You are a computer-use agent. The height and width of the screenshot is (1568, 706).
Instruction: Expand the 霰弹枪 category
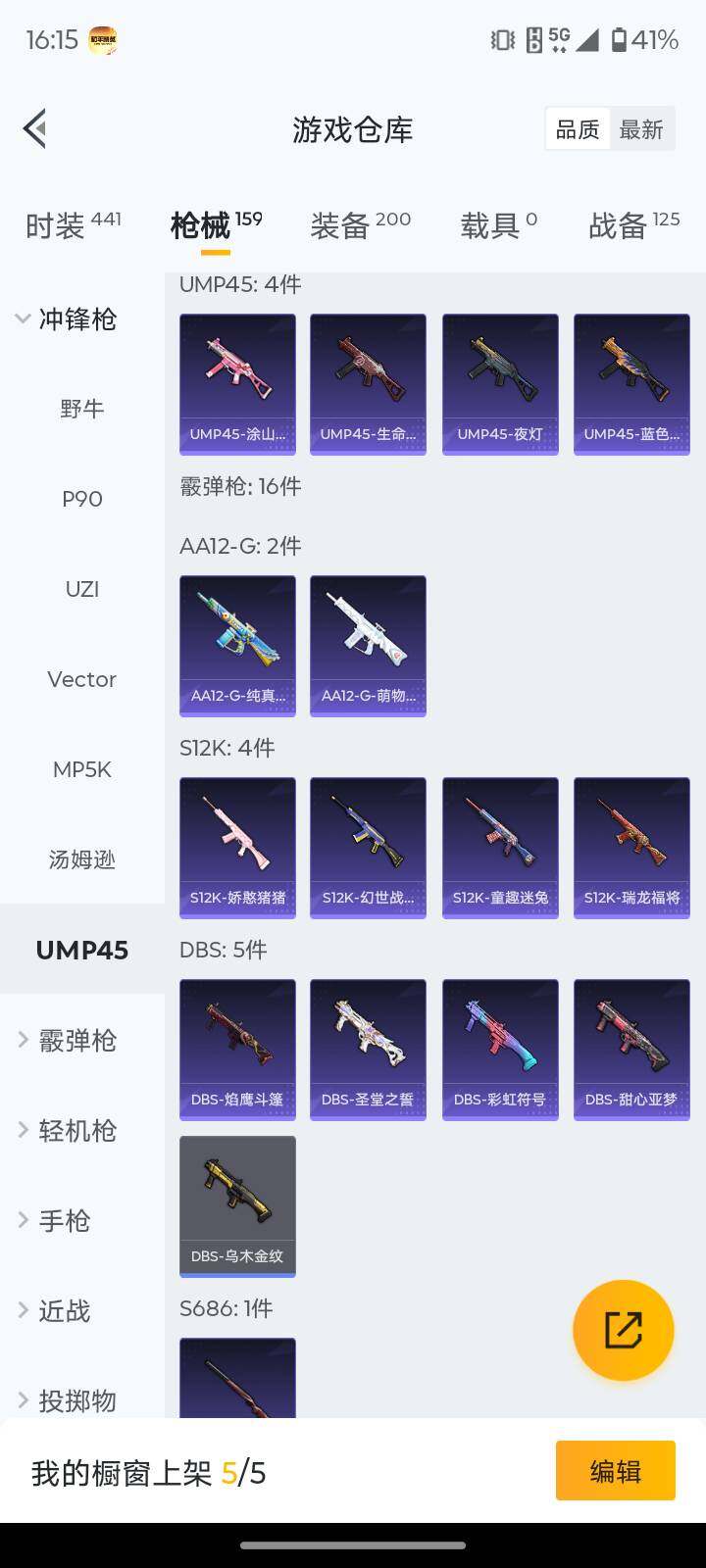(69, 1040)
